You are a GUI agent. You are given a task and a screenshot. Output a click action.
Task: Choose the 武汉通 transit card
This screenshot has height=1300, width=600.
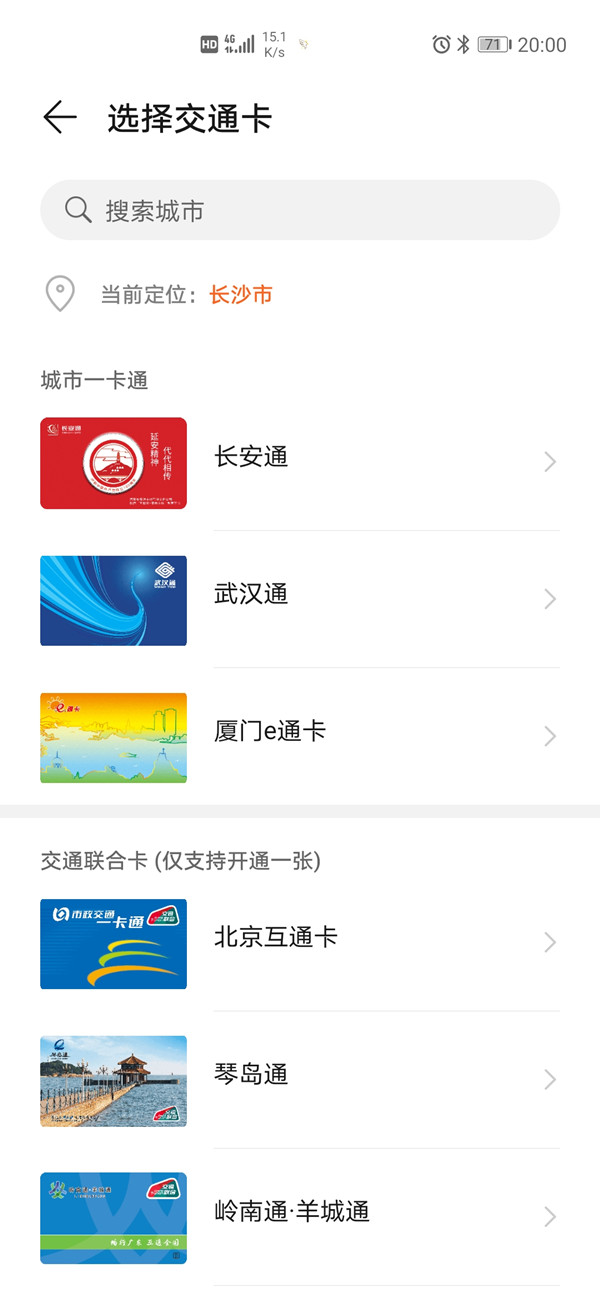point(300,599)
